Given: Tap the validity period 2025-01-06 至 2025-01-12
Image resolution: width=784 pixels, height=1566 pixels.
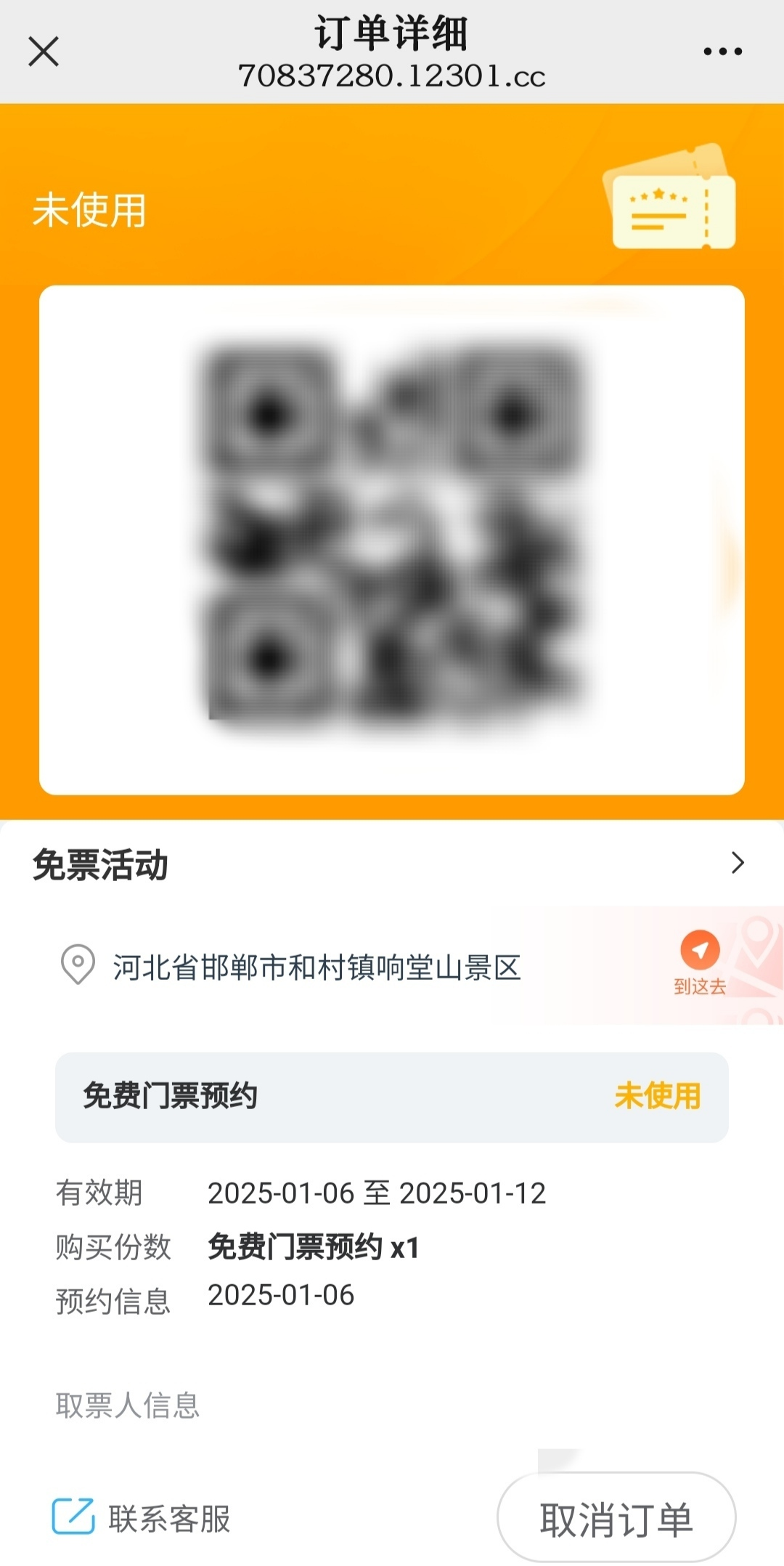Looking at the screenshot, I should coord(377,1191).
